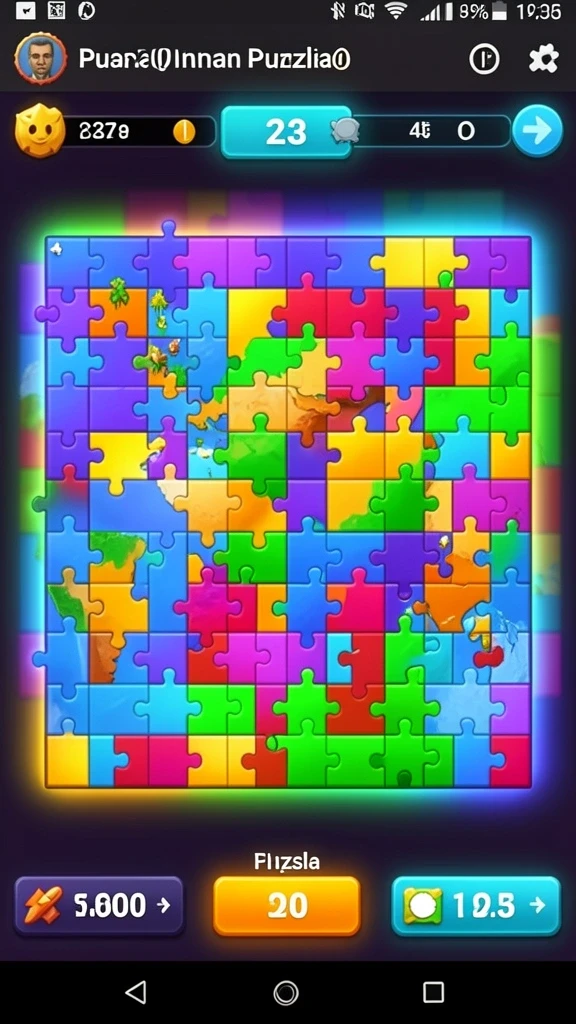Tap the round pause/timer icon beside settings
Image resolution: width=576 pixels, height=1024 pixels.
pos(485,59)
